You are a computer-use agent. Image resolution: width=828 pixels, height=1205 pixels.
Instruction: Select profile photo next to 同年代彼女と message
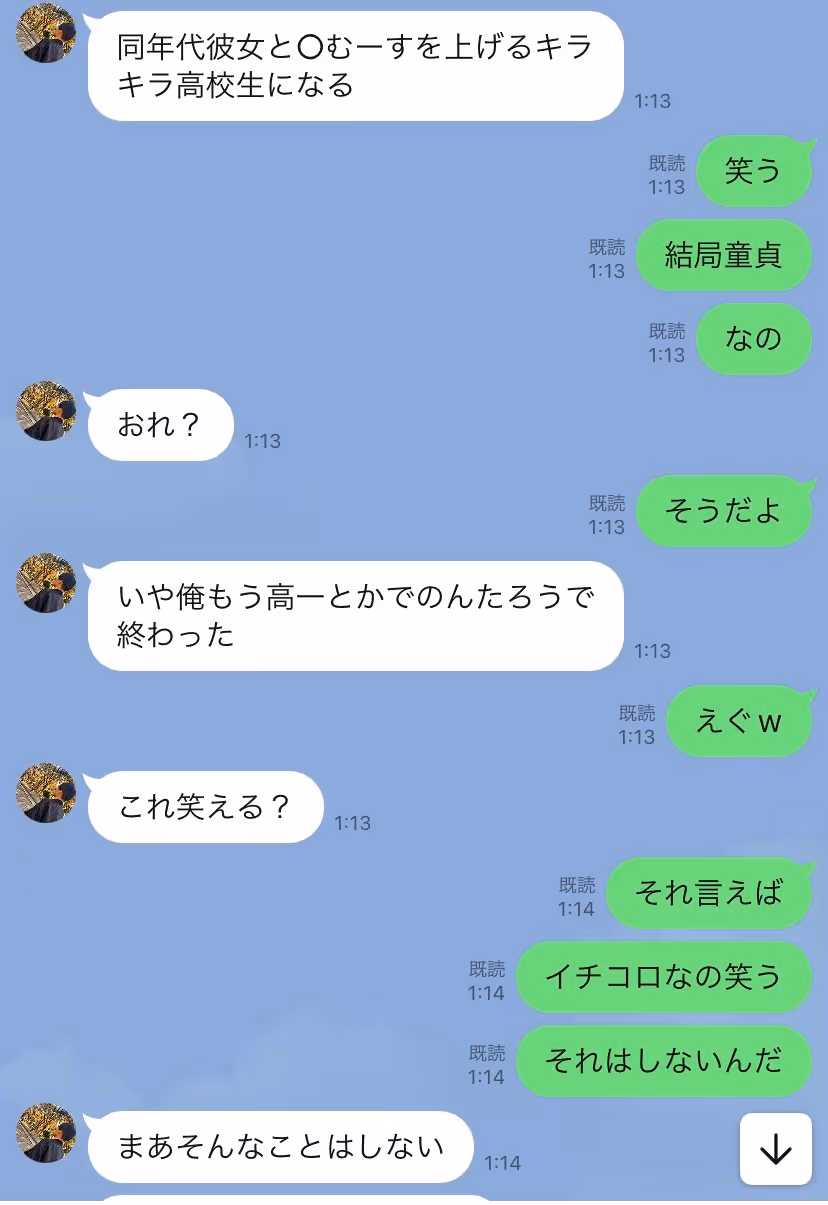click(47, 34)
